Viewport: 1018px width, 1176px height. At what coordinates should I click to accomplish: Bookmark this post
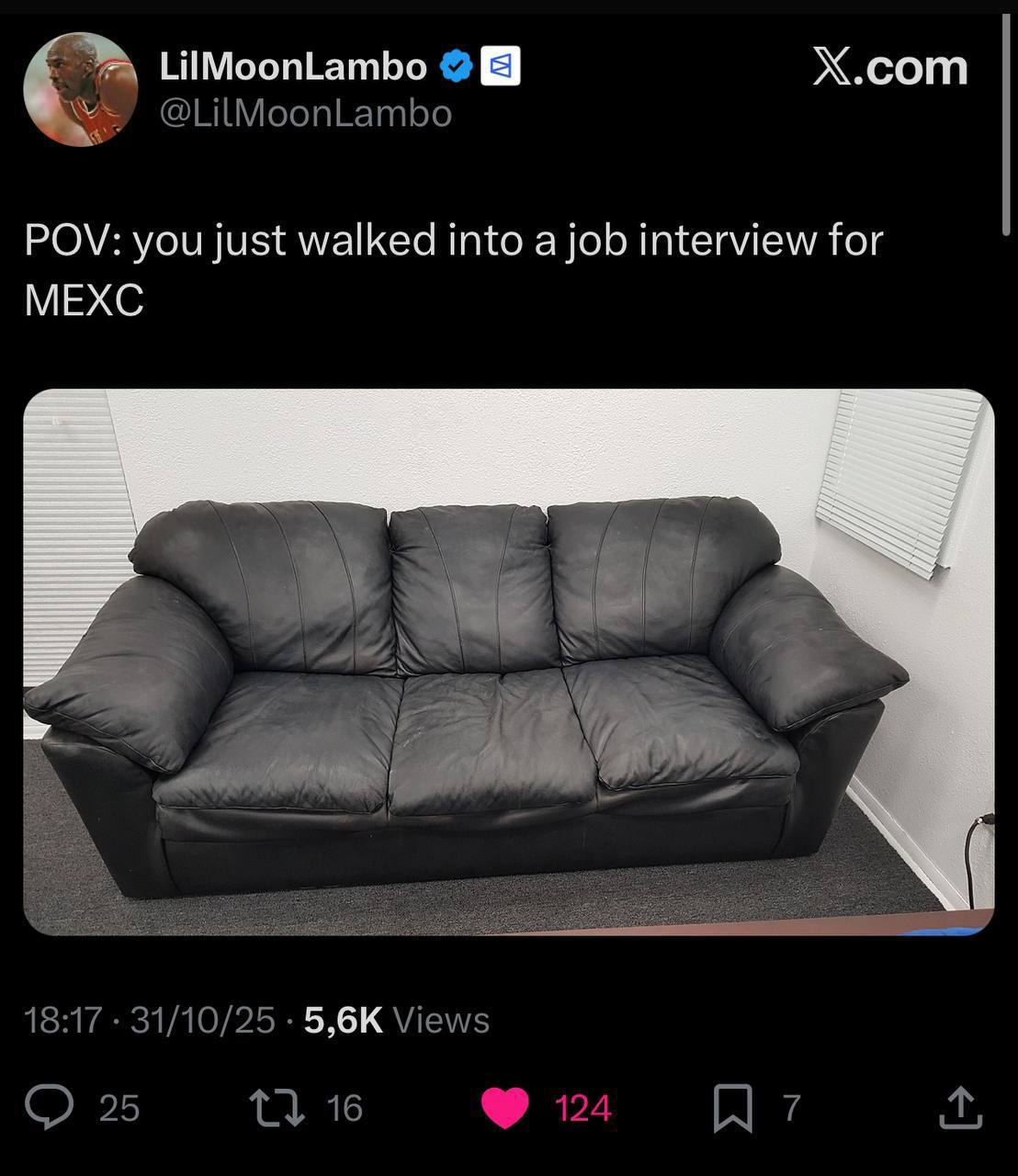(x=733, y=1107)
